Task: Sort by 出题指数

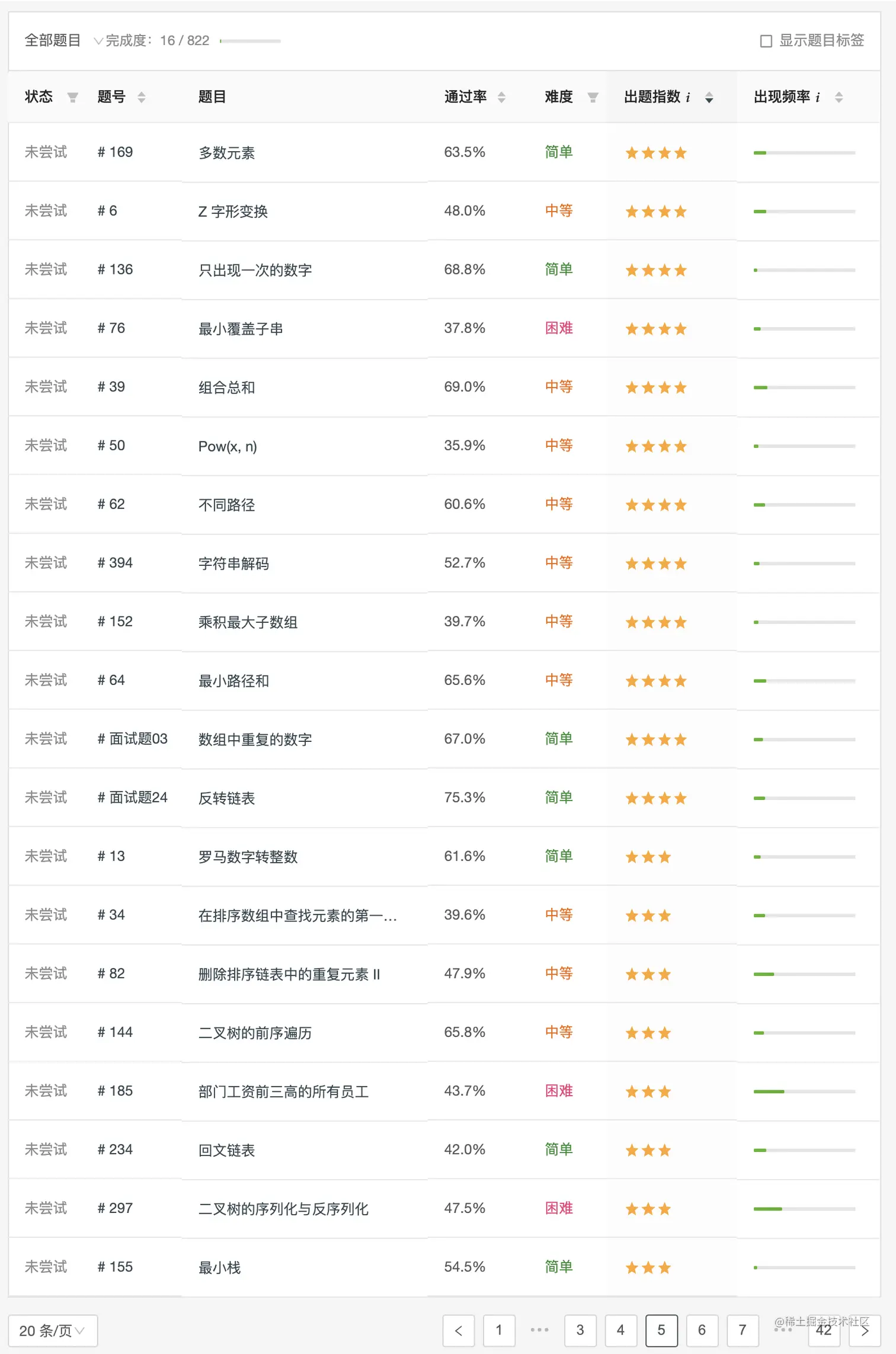Action: click(x=709, y=98)
